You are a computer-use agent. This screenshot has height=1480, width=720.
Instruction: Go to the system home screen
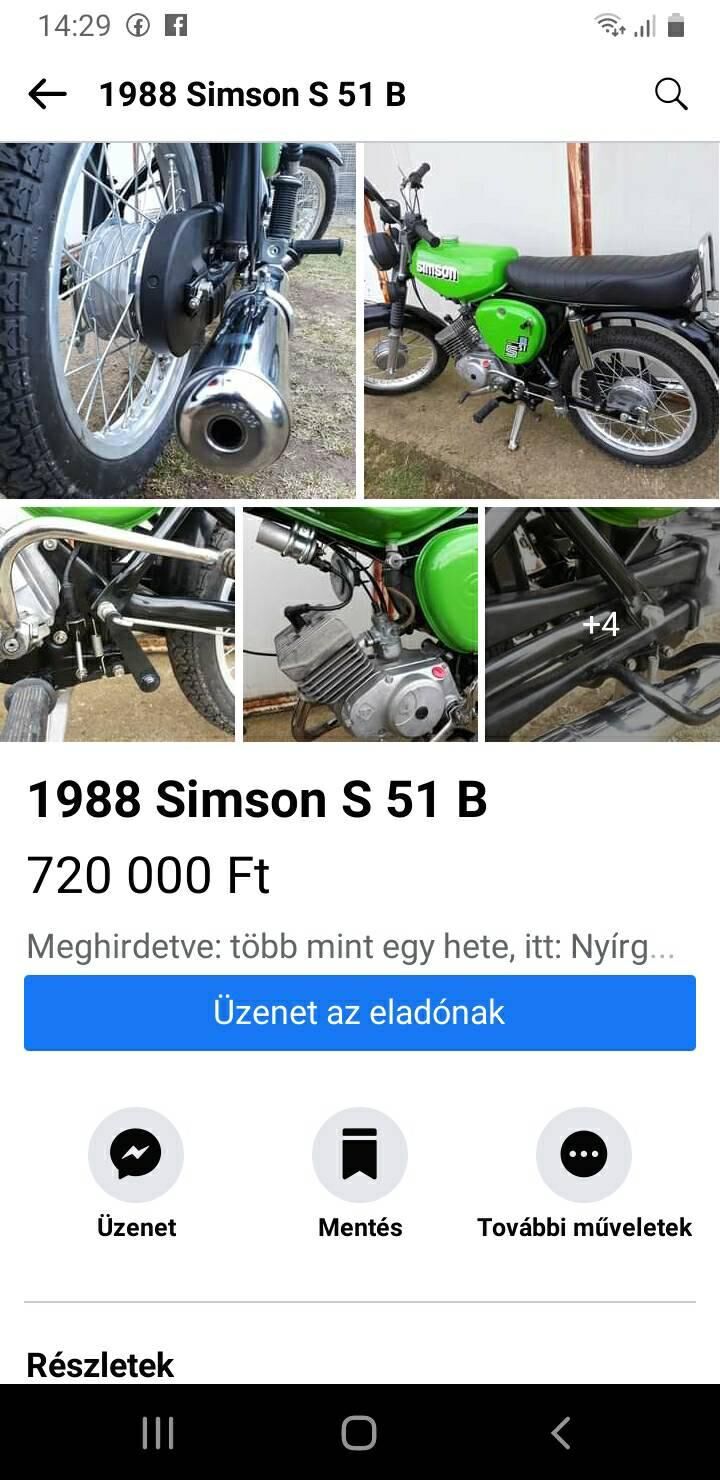pyautogui.click(x=359, y=1433)
